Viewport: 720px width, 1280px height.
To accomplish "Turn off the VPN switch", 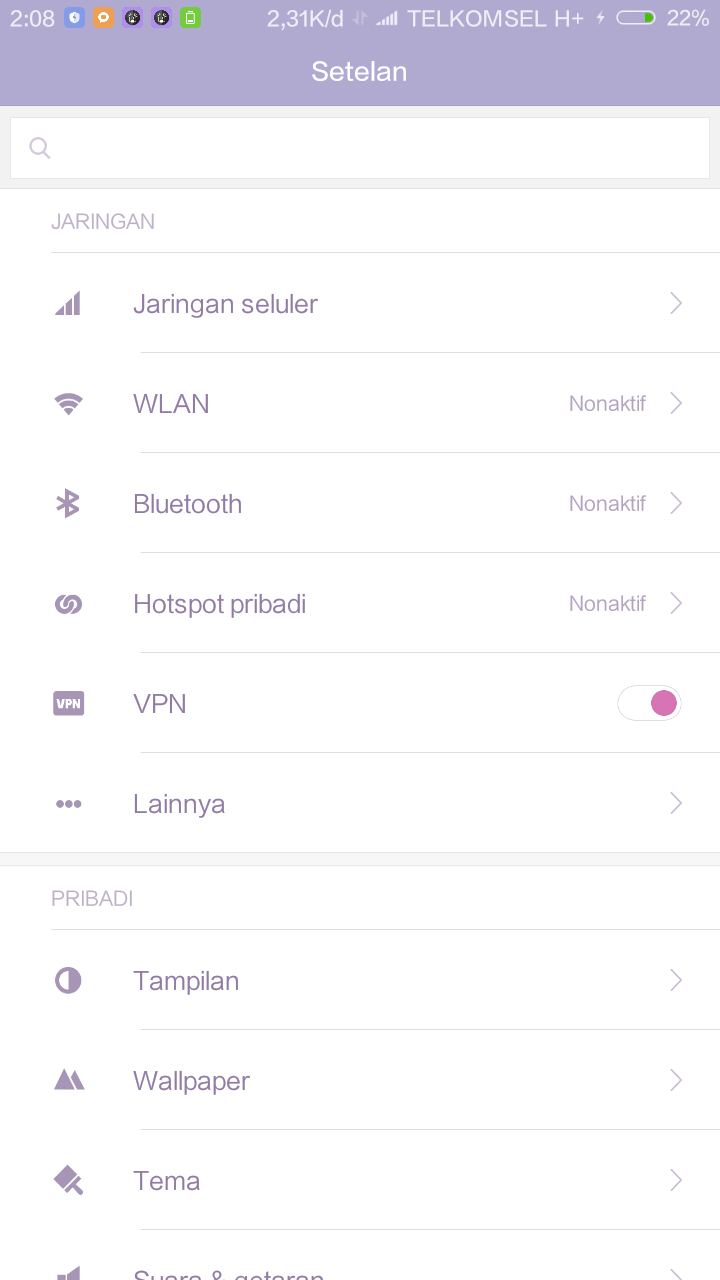I will tap(649, 703).
